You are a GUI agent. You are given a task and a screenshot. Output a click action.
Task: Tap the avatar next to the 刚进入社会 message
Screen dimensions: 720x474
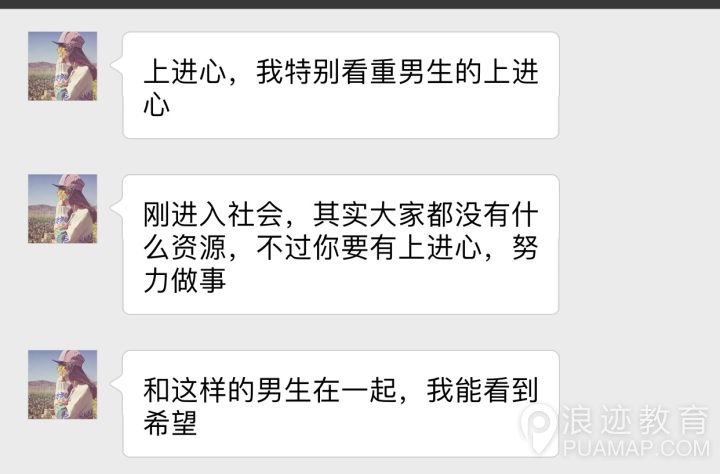tap(62, 209)
